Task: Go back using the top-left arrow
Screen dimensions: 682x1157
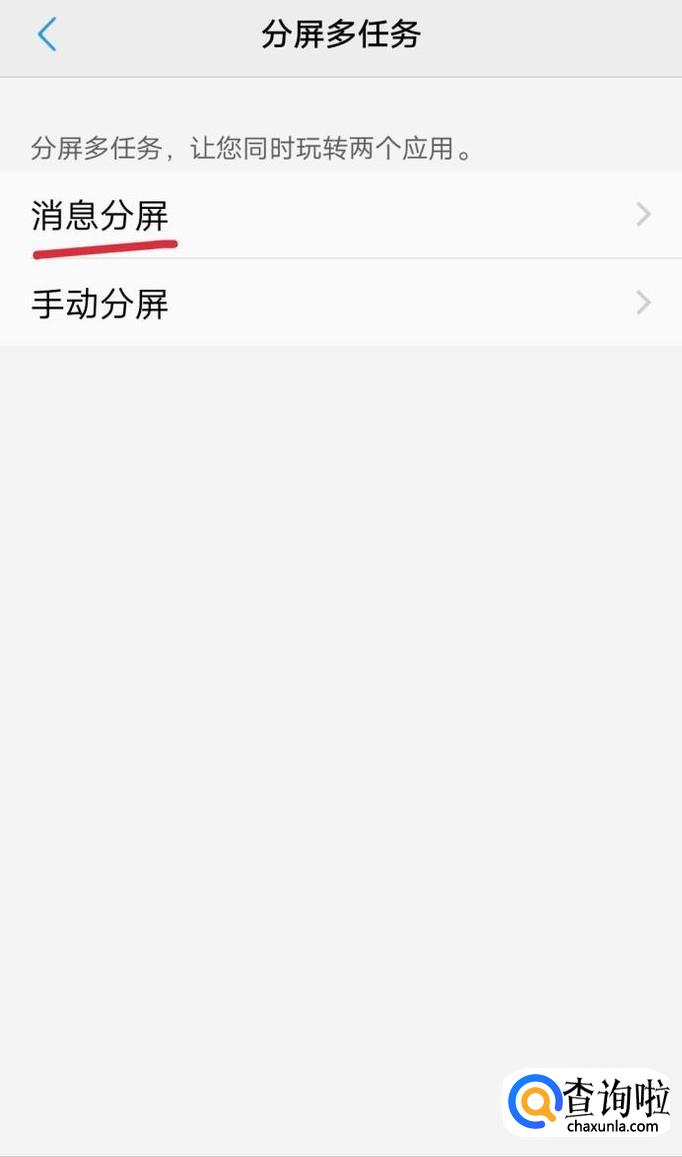Action: coord(47,36)
